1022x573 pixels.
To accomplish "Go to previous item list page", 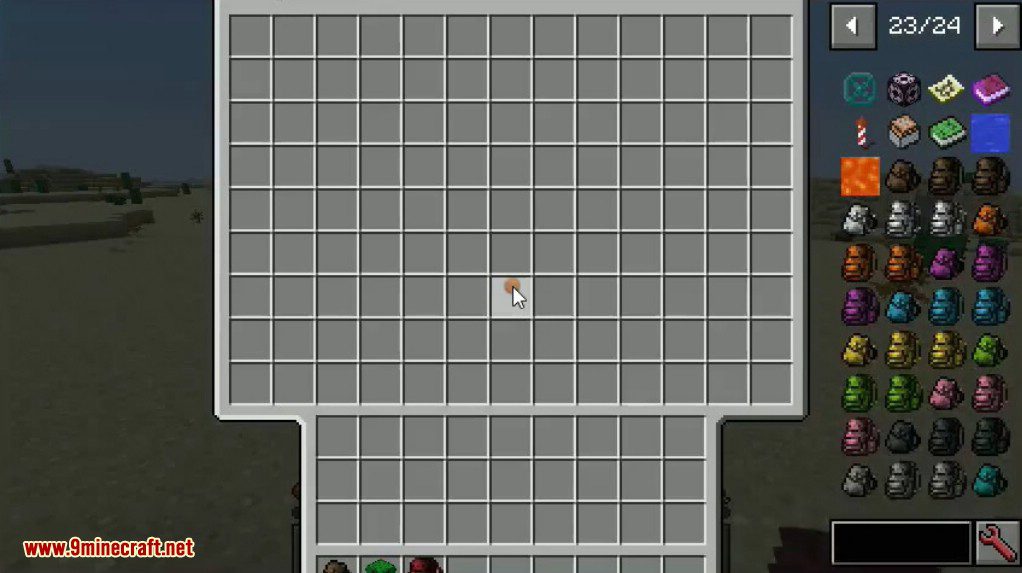I will point(853,26).
